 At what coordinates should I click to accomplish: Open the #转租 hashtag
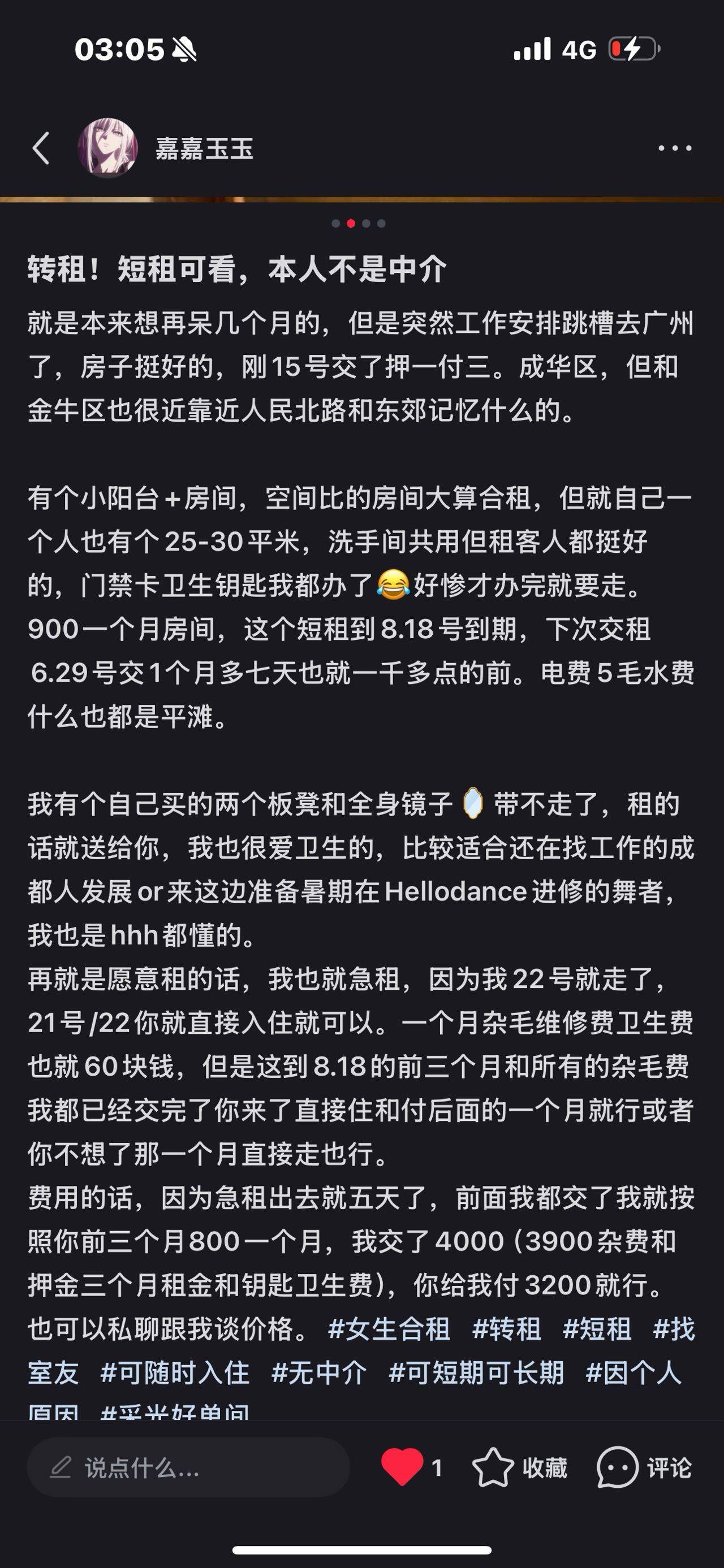(507, 1328)
